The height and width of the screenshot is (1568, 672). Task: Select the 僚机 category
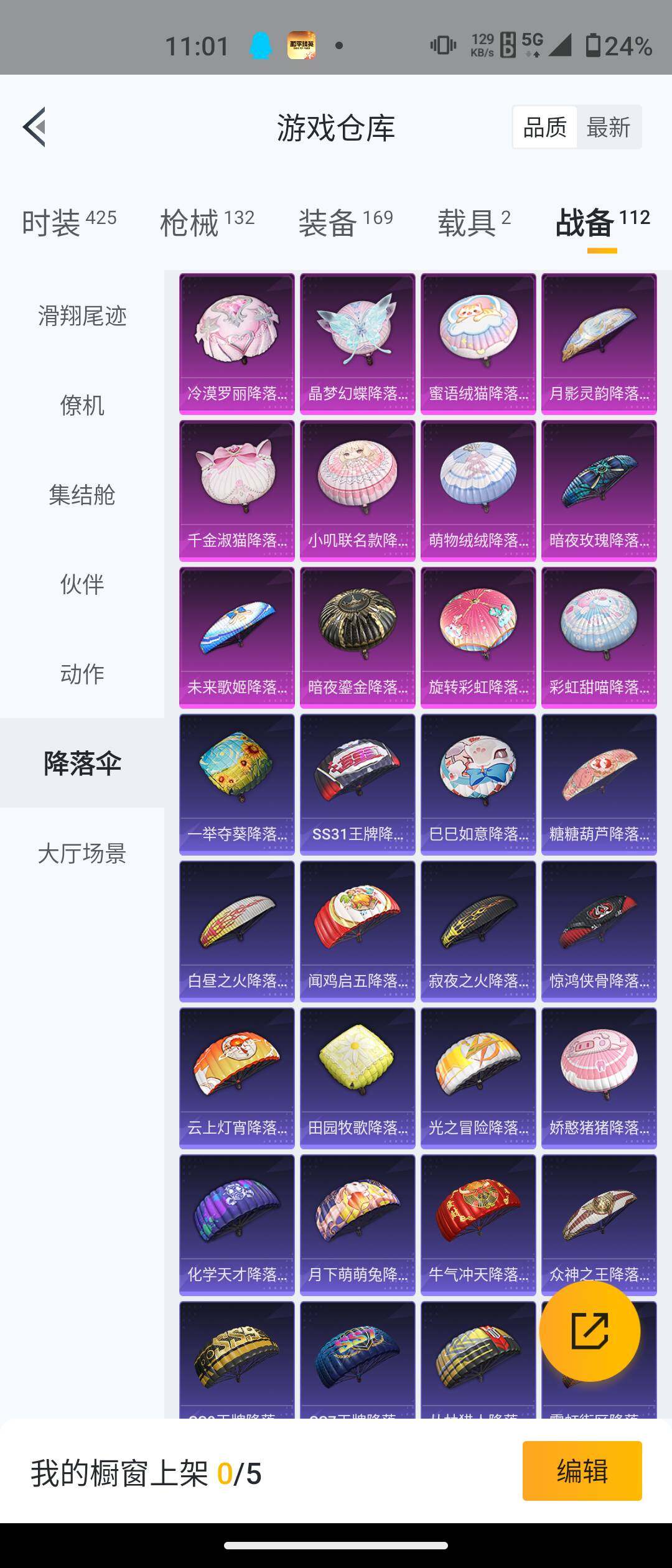click(x=82, y=406)
